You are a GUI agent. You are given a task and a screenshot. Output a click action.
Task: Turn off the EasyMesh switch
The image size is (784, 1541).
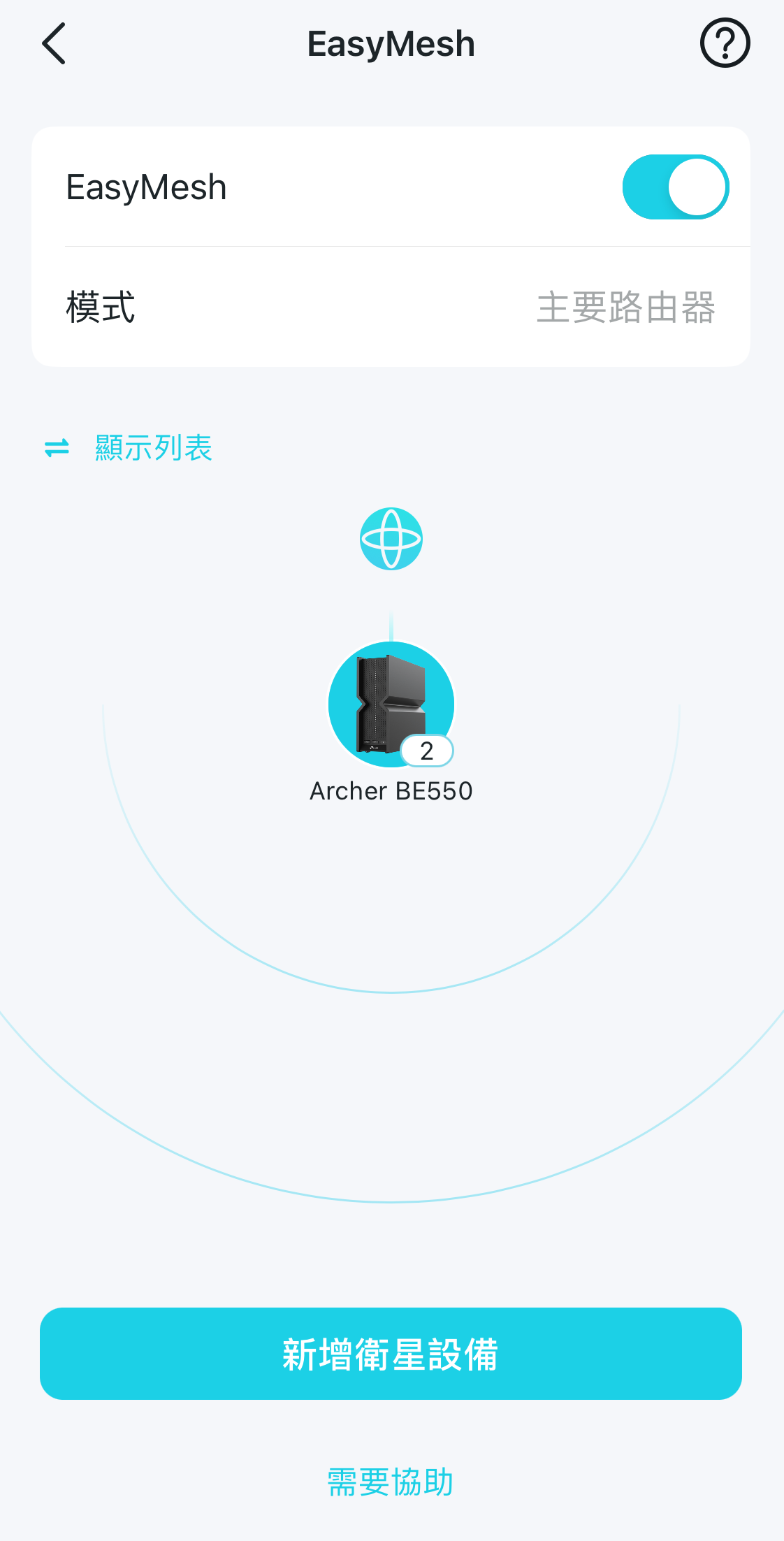675,187
